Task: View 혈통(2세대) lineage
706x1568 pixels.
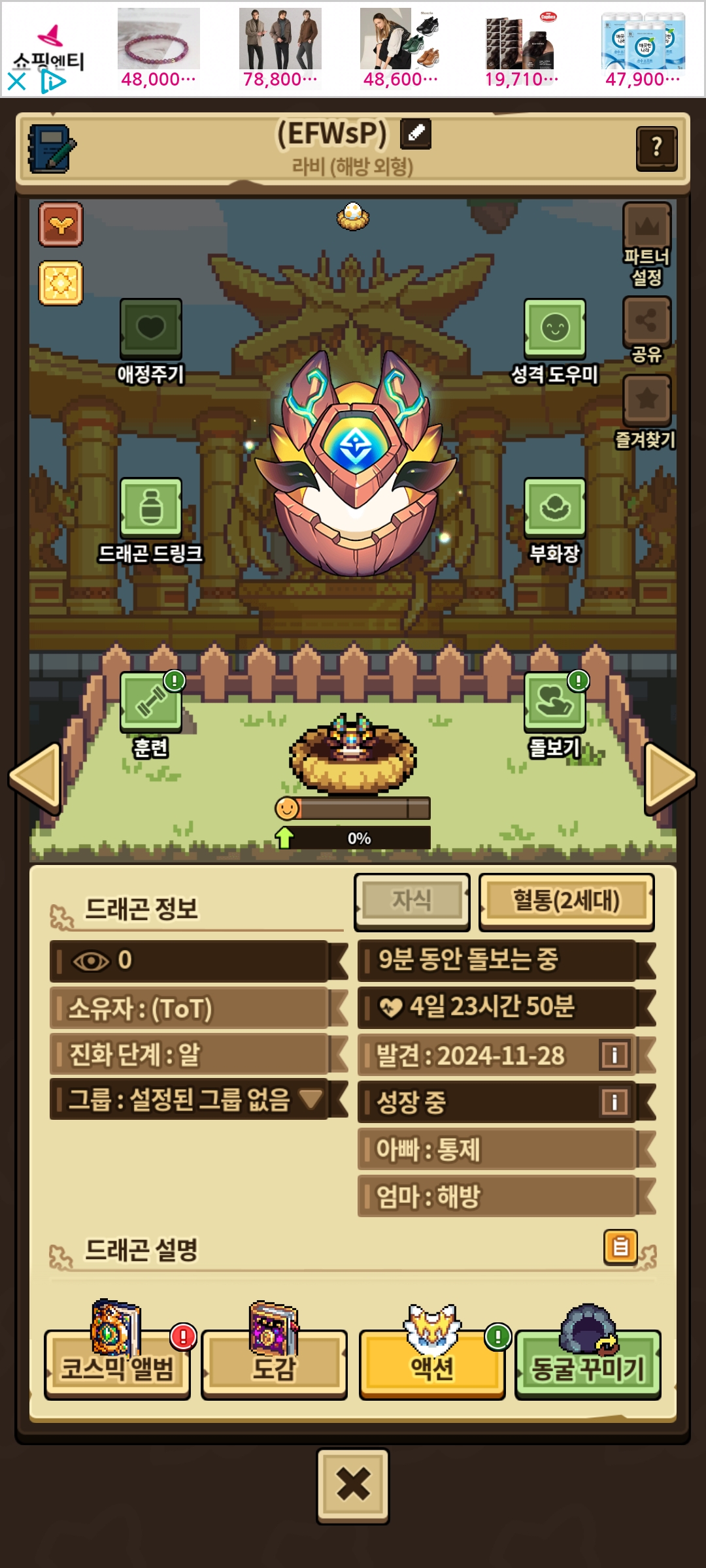Action: [x=566, y=901]
